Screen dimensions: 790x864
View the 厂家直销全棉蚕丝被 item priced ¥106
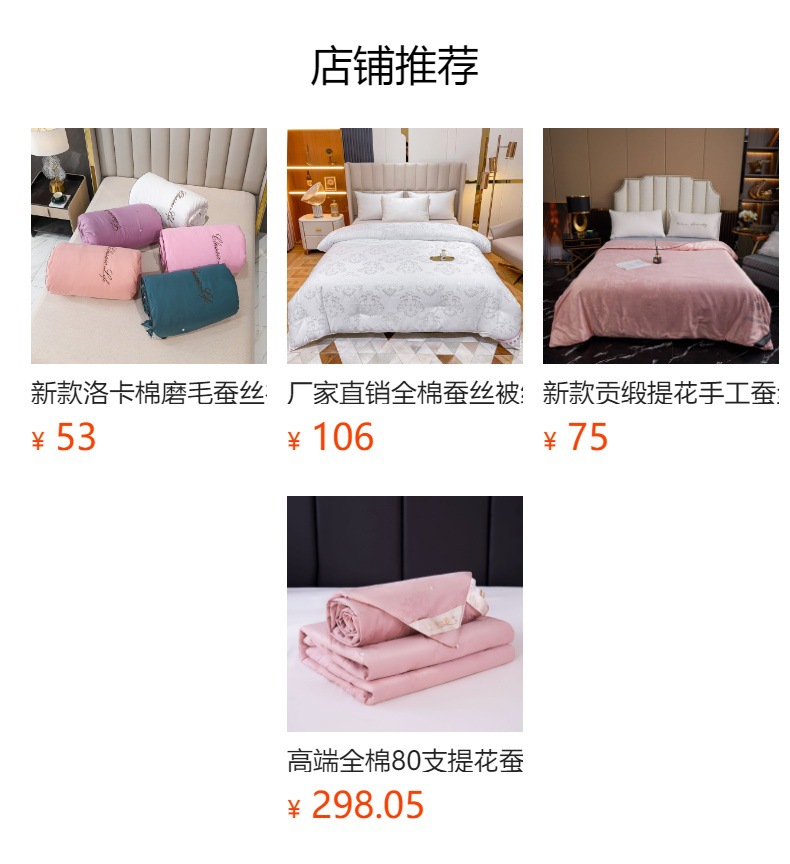click(404, 246)
